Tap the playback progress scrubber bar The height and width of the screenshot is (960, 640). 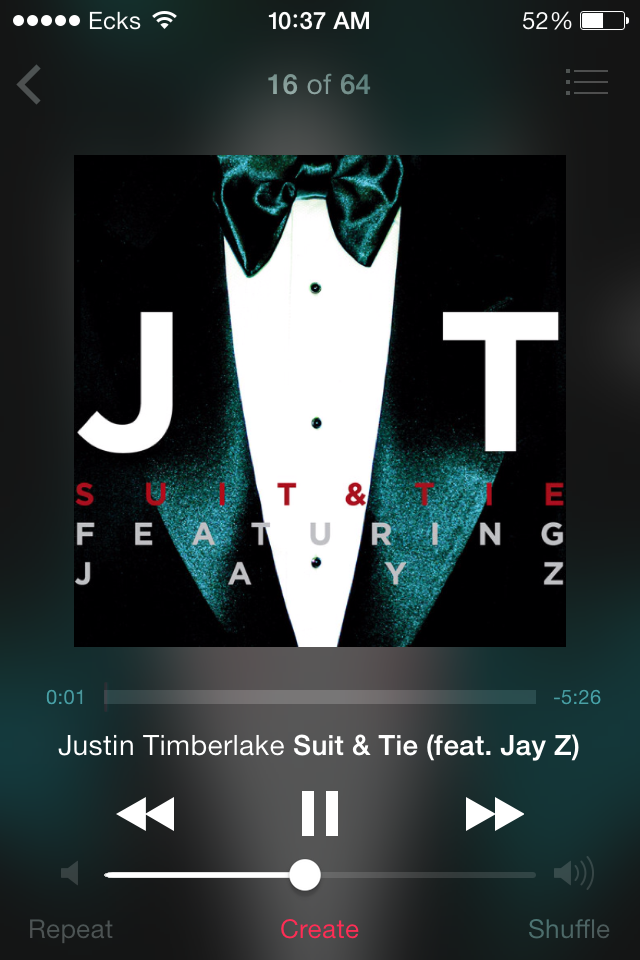pyautogui.click(x=320, y=697)
